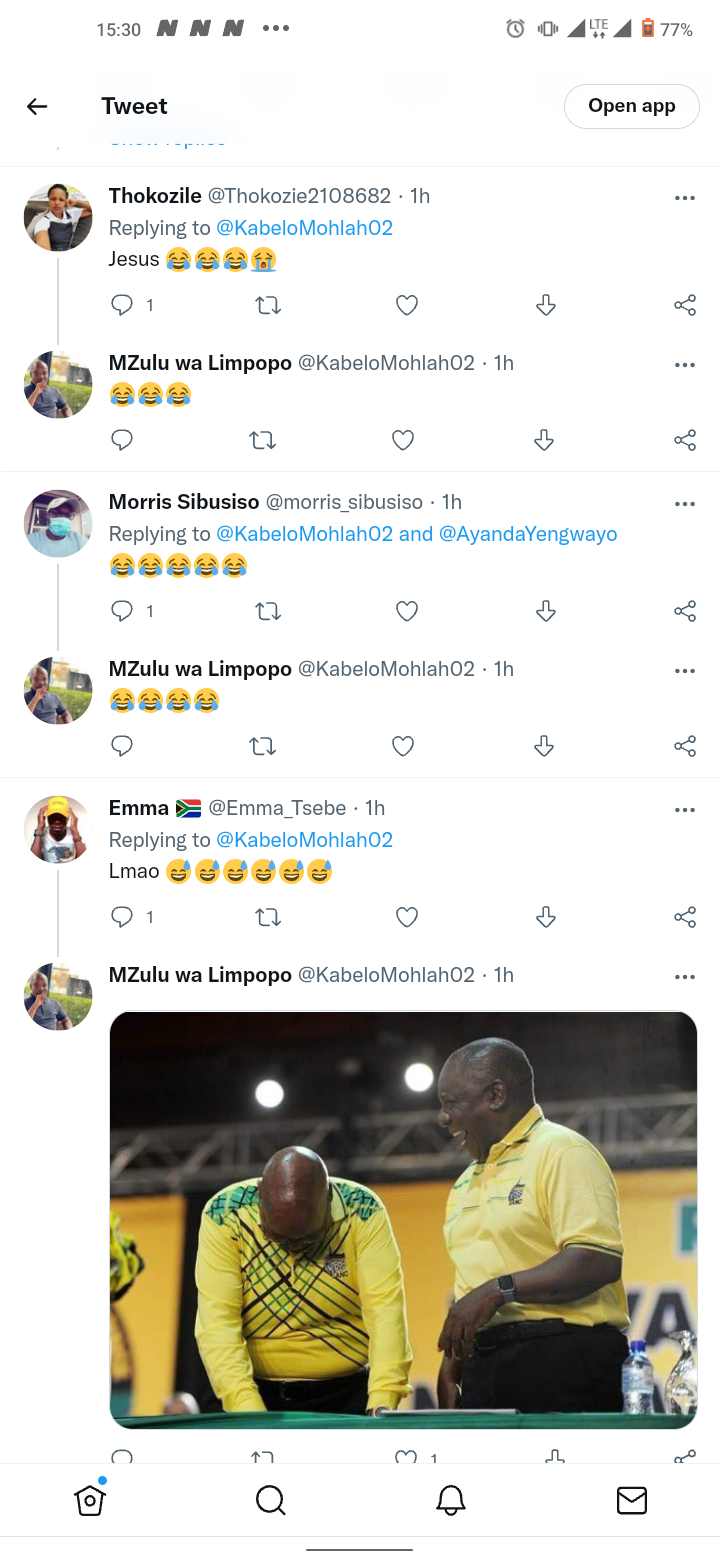720x1560 pixels.
Task: Open the Messages envelope tab
Action: (x=632, y=1500)
